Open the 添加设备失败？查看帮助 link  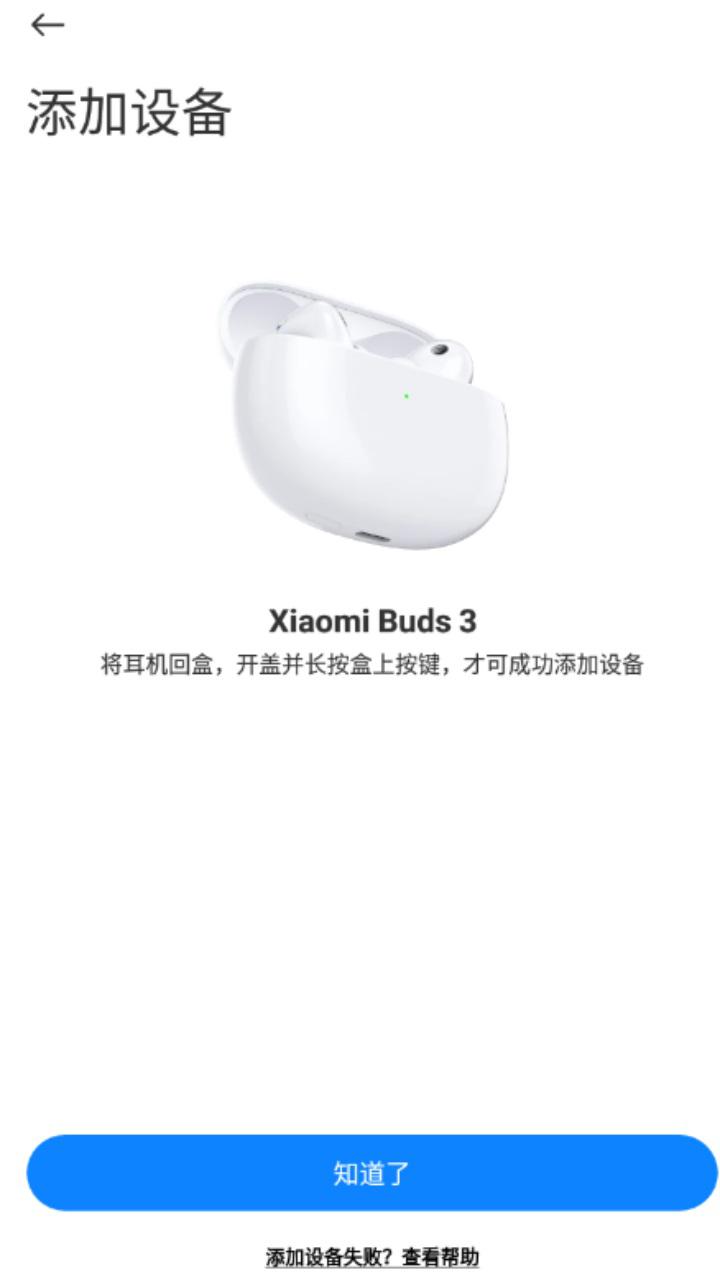(x=372, y=1256)
